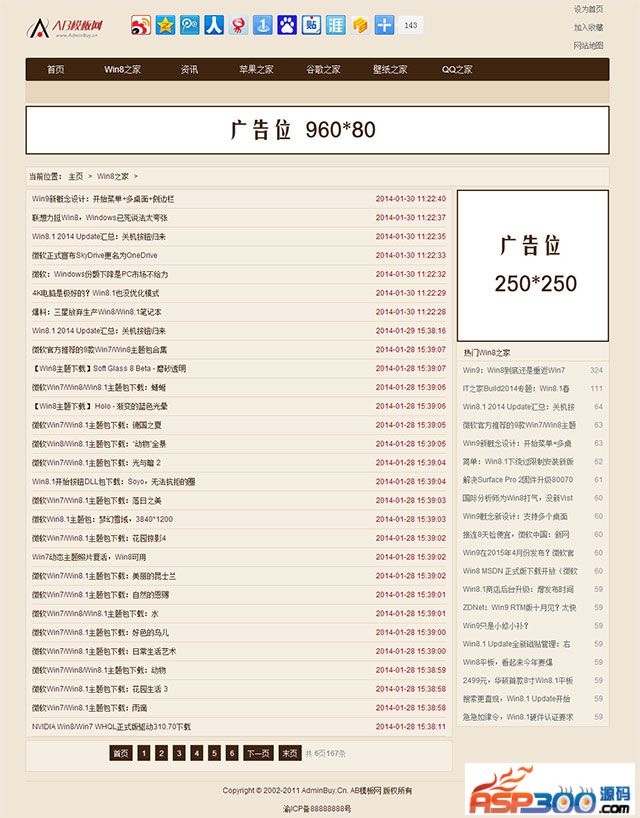Tap 加入收藏 link
The height and width of the screenshot is (818, 640).
(588, 27)
